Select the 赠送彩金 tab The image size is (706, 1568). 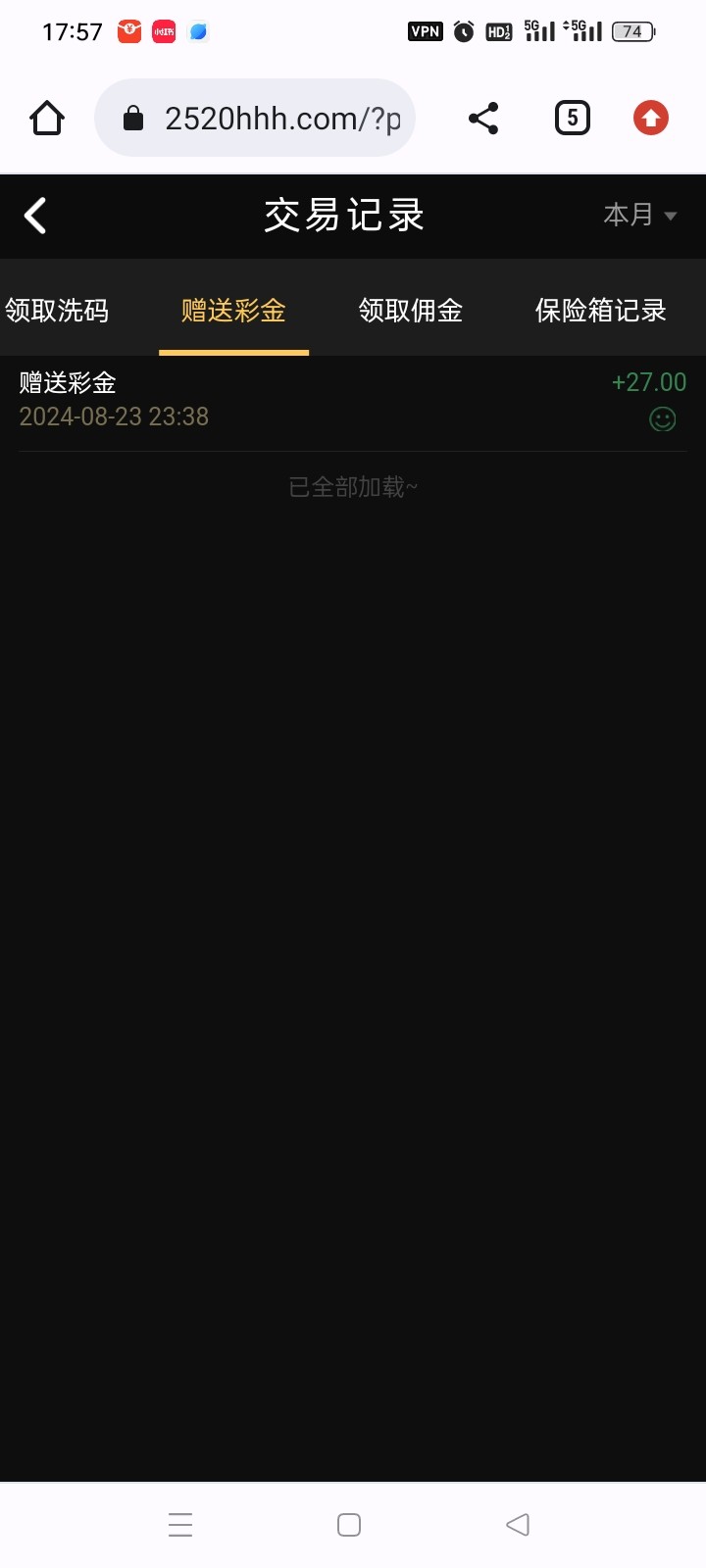tap(233, 311)
